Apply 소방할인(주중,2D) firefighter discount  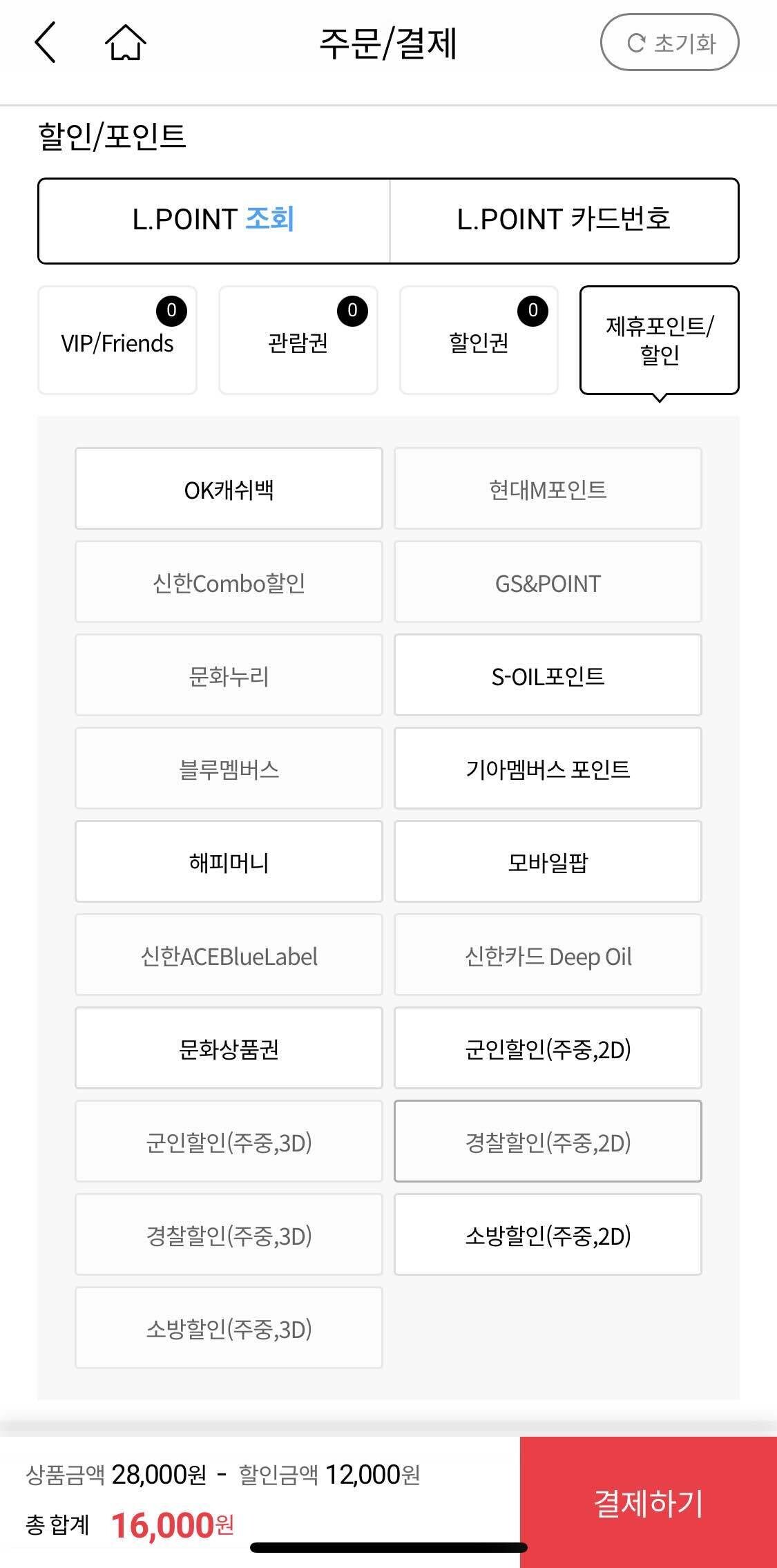point(547,1234)
